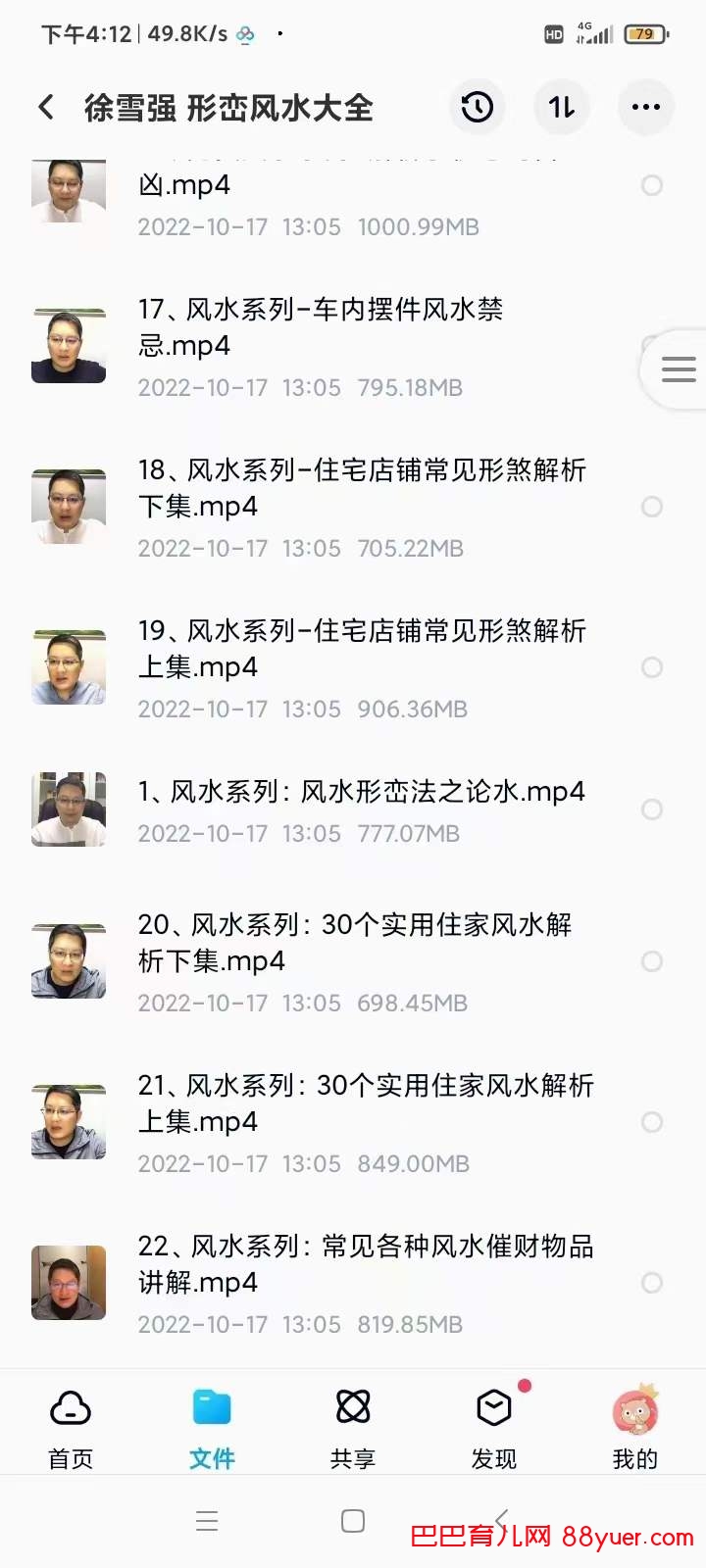Open the sort order options
This screenshot has height=1568, width=706.
(x=562, y=107)
